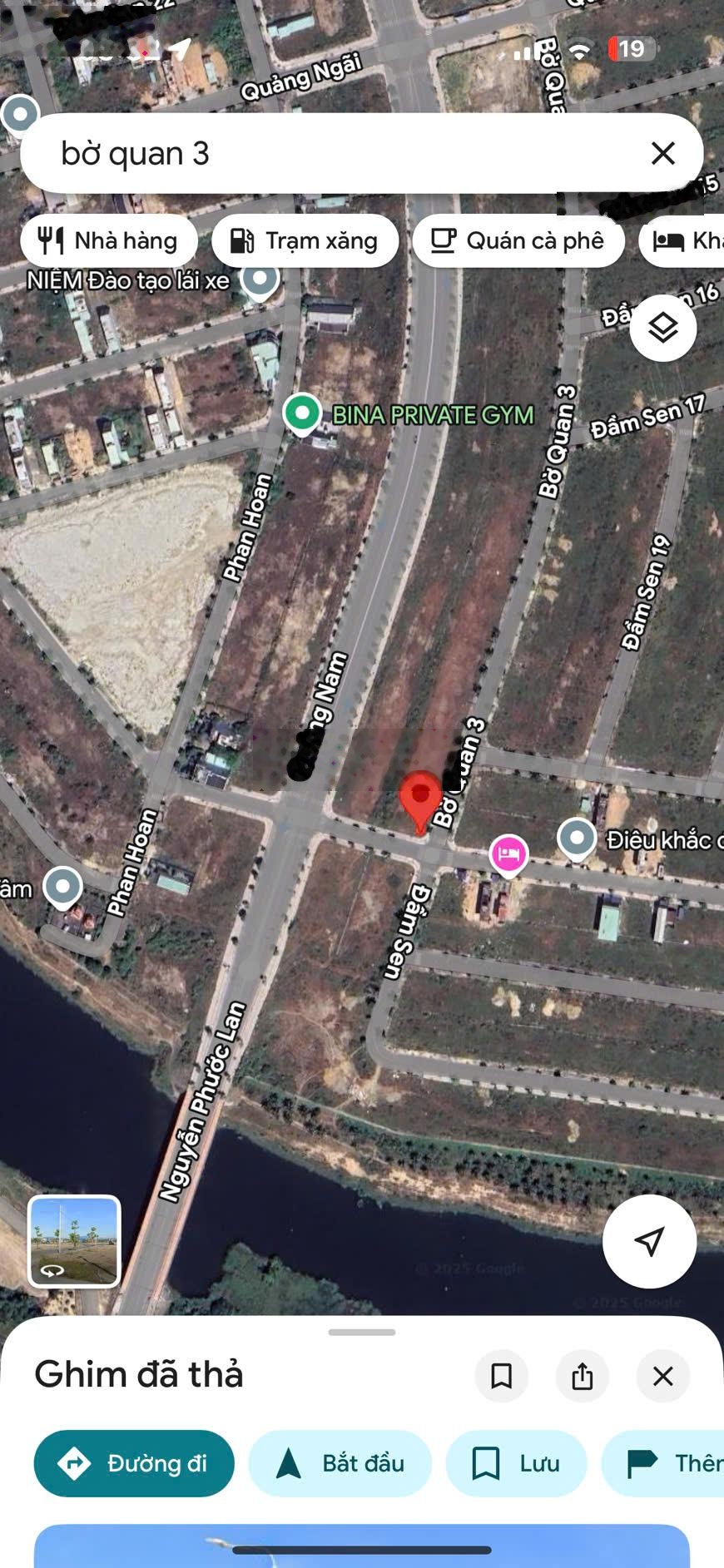Tap the search box showing "bờ quan 3"
The height and width of the screenshot is (1568, 724).
point(333,153)
